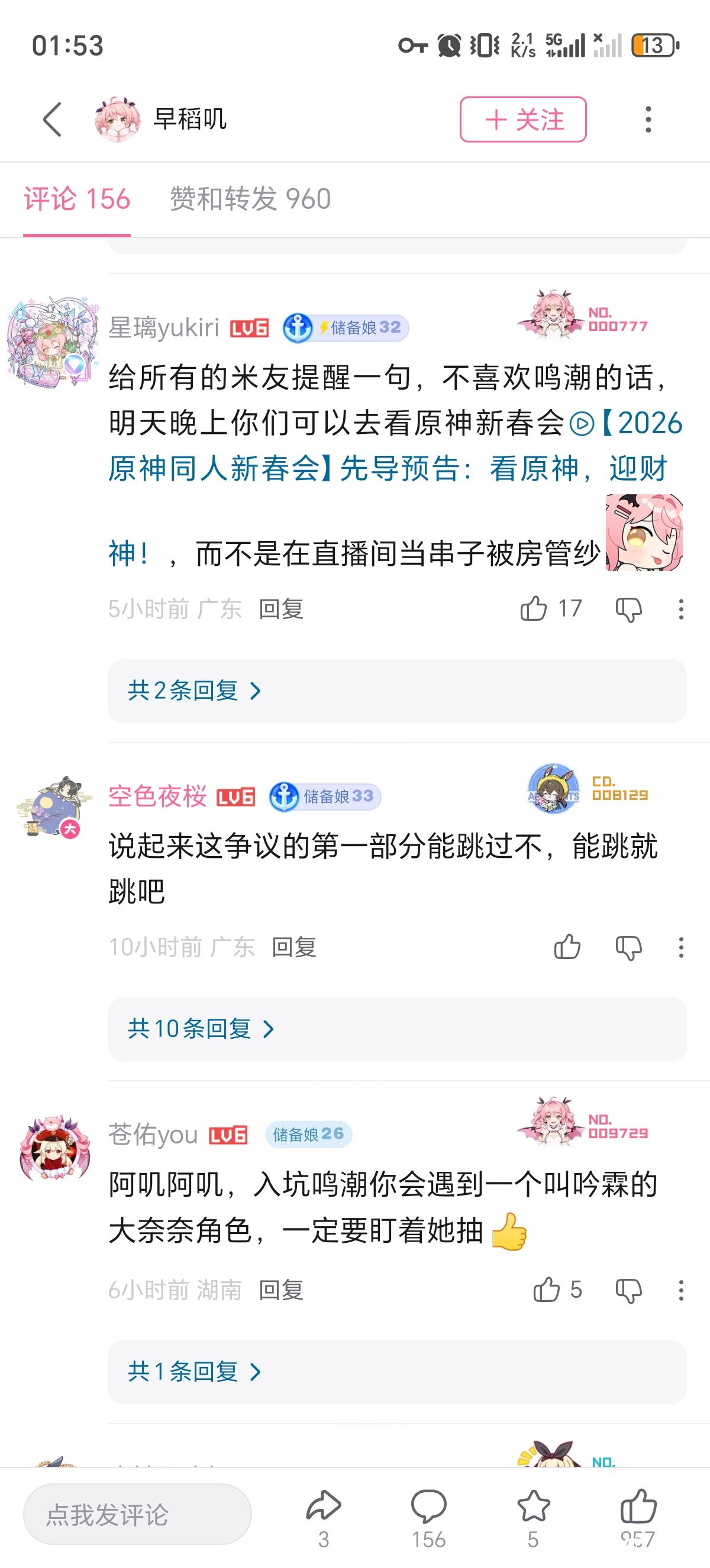Screen dimensions: 710x1568
Task: Open 苍佑you's profile avatar
Action: (x=55, y=1149)
